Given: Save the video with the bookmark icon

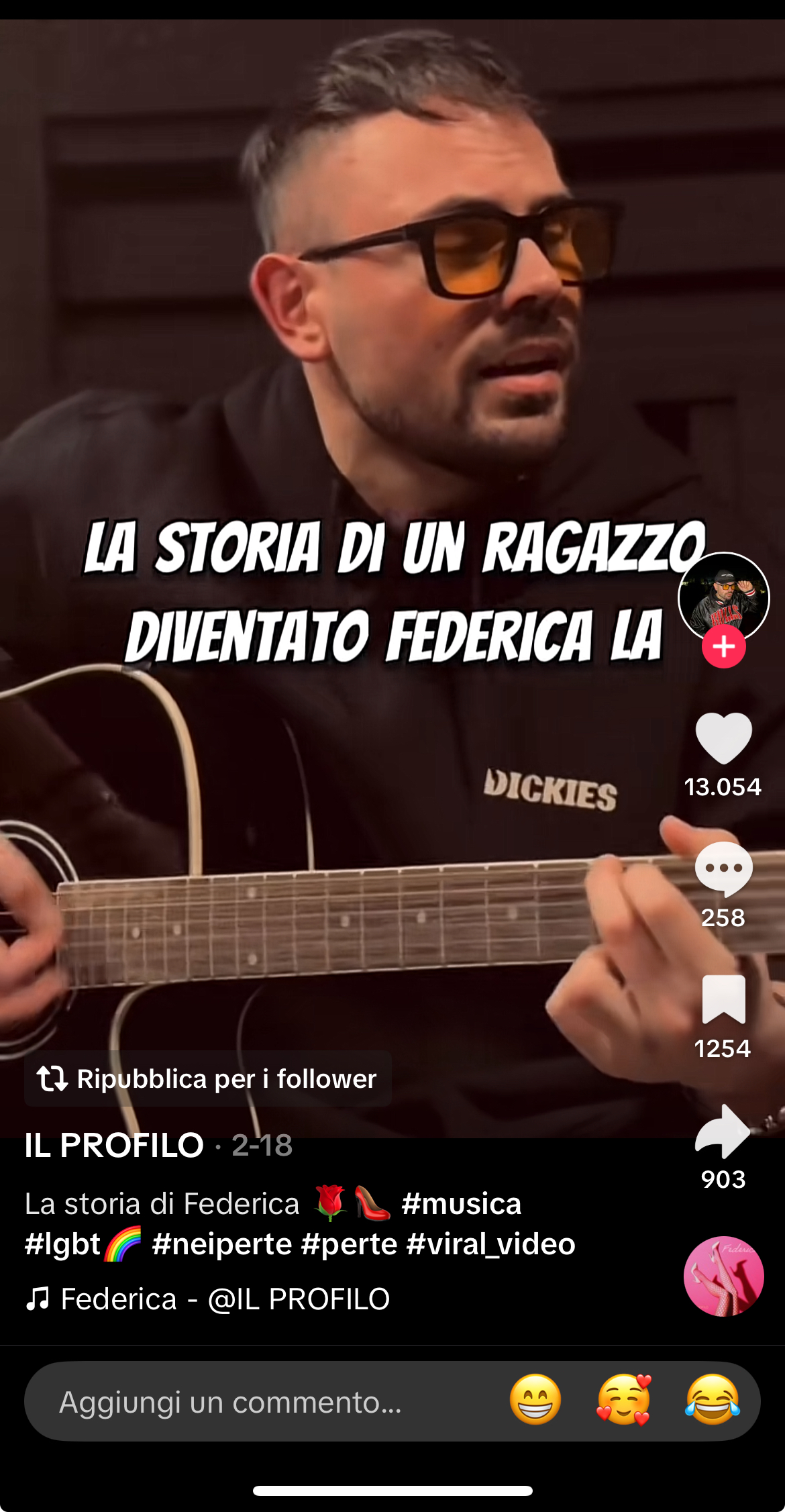Looking at the screenshot, I should pos(723,999).
